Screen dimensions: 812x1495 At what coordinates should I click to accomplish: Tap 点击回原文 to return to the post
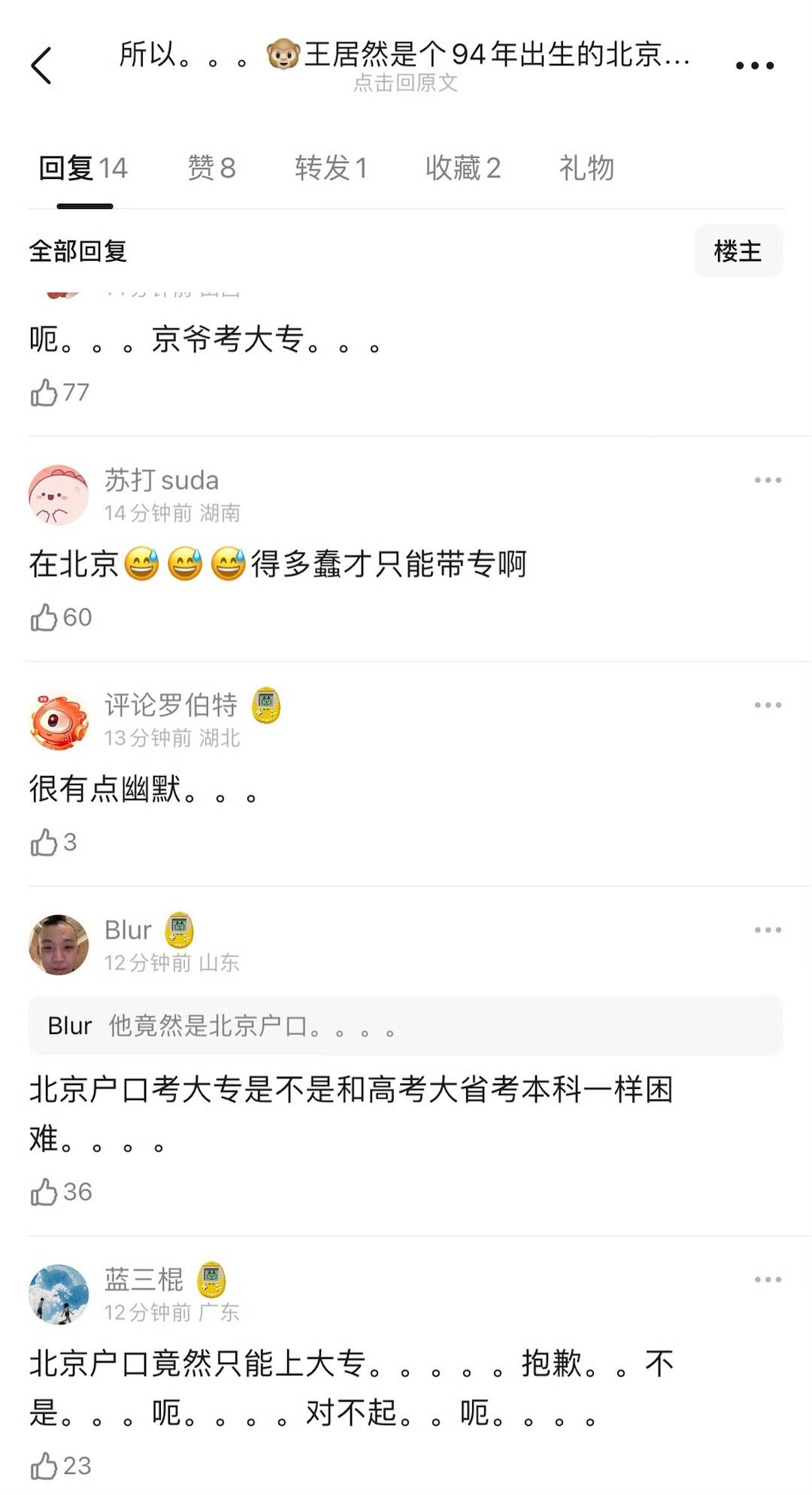[405, 83]
